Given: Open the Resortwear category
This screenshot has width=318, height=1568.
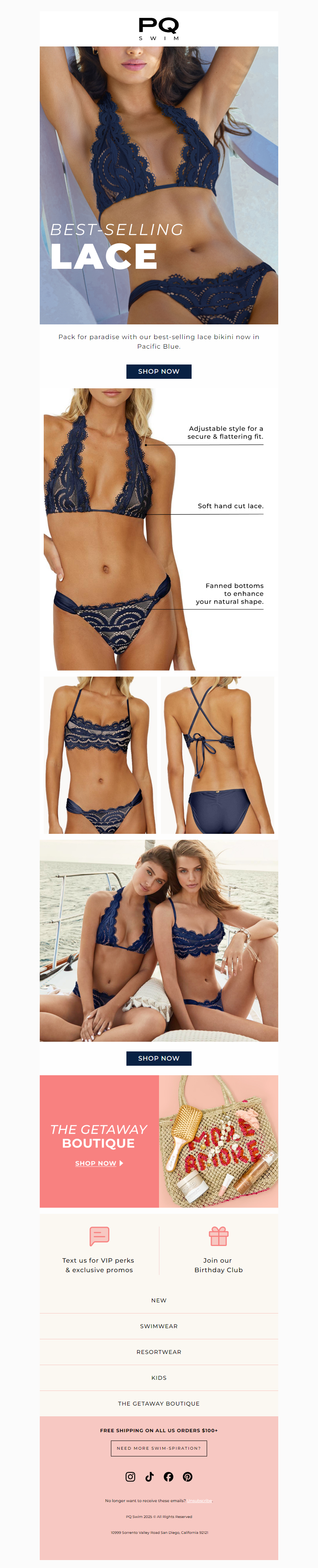Looking at the screenshot, I should coord(158,1352).
